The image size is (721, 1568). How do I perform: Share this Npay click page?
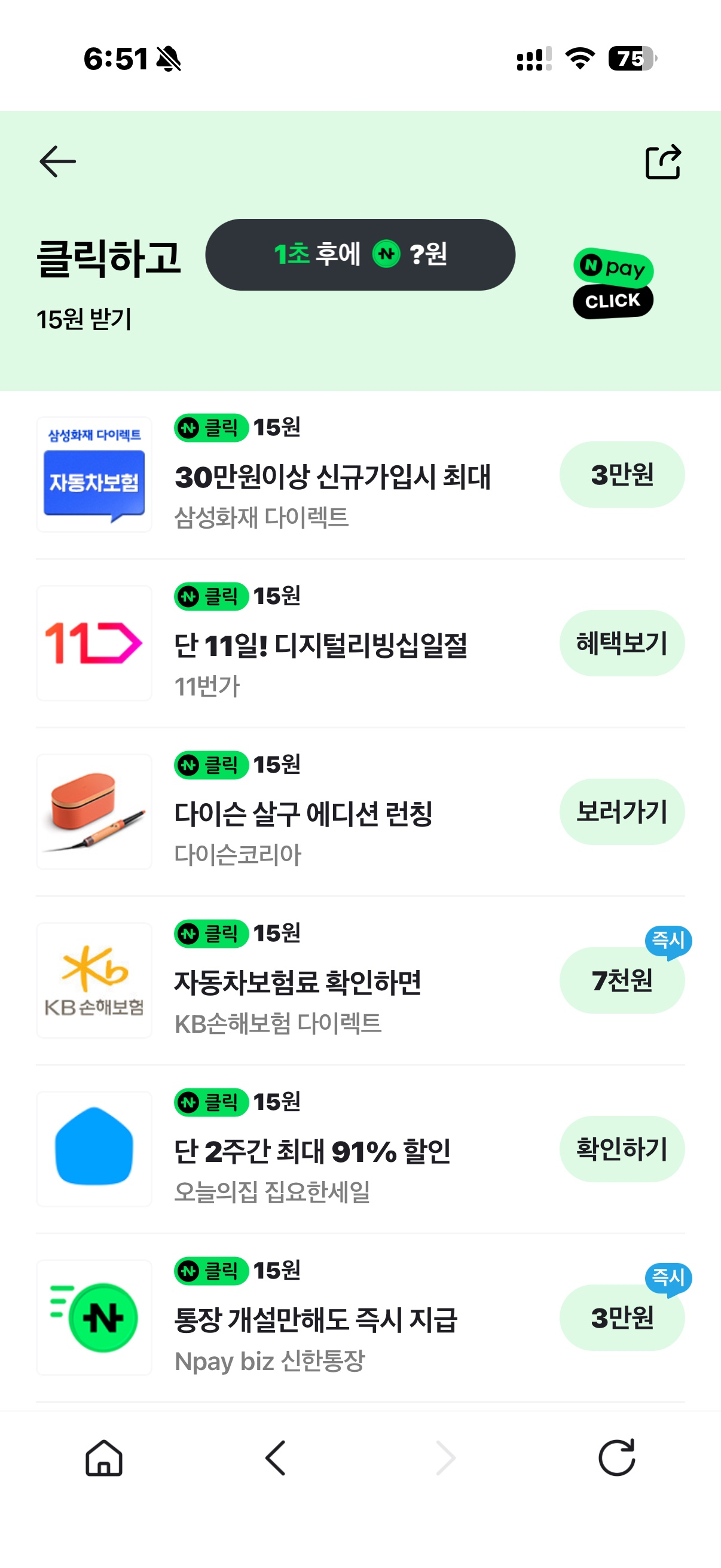[x=662, y=162]
